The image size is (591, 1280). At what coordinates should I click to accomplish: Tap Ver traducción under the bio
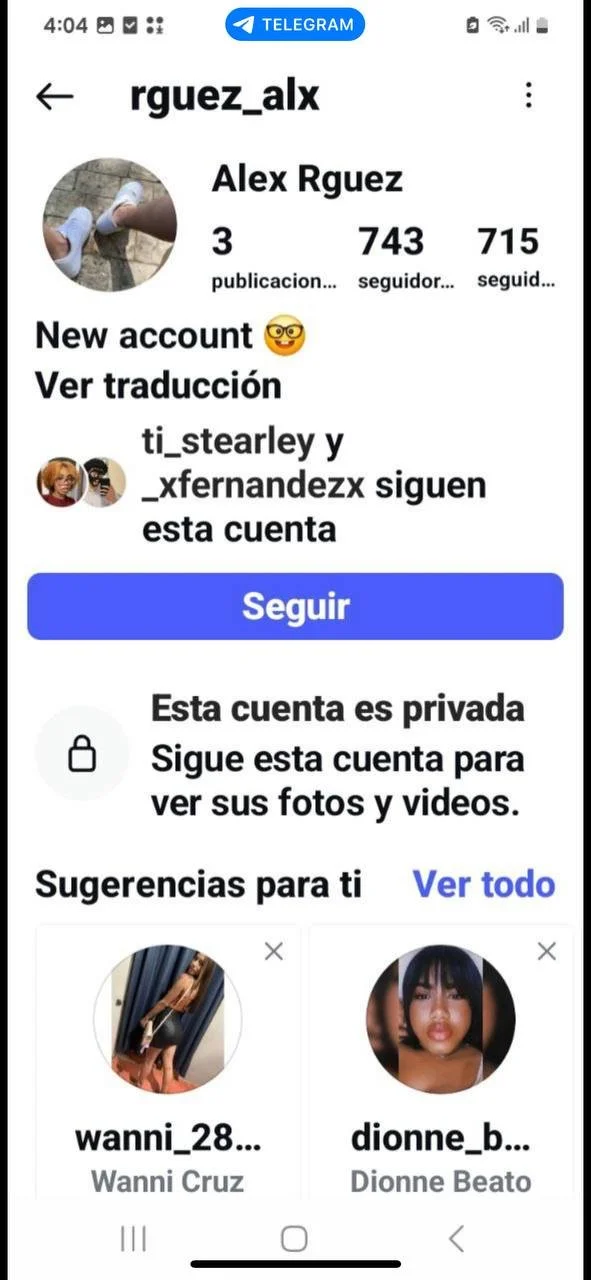tap(158, 385)
